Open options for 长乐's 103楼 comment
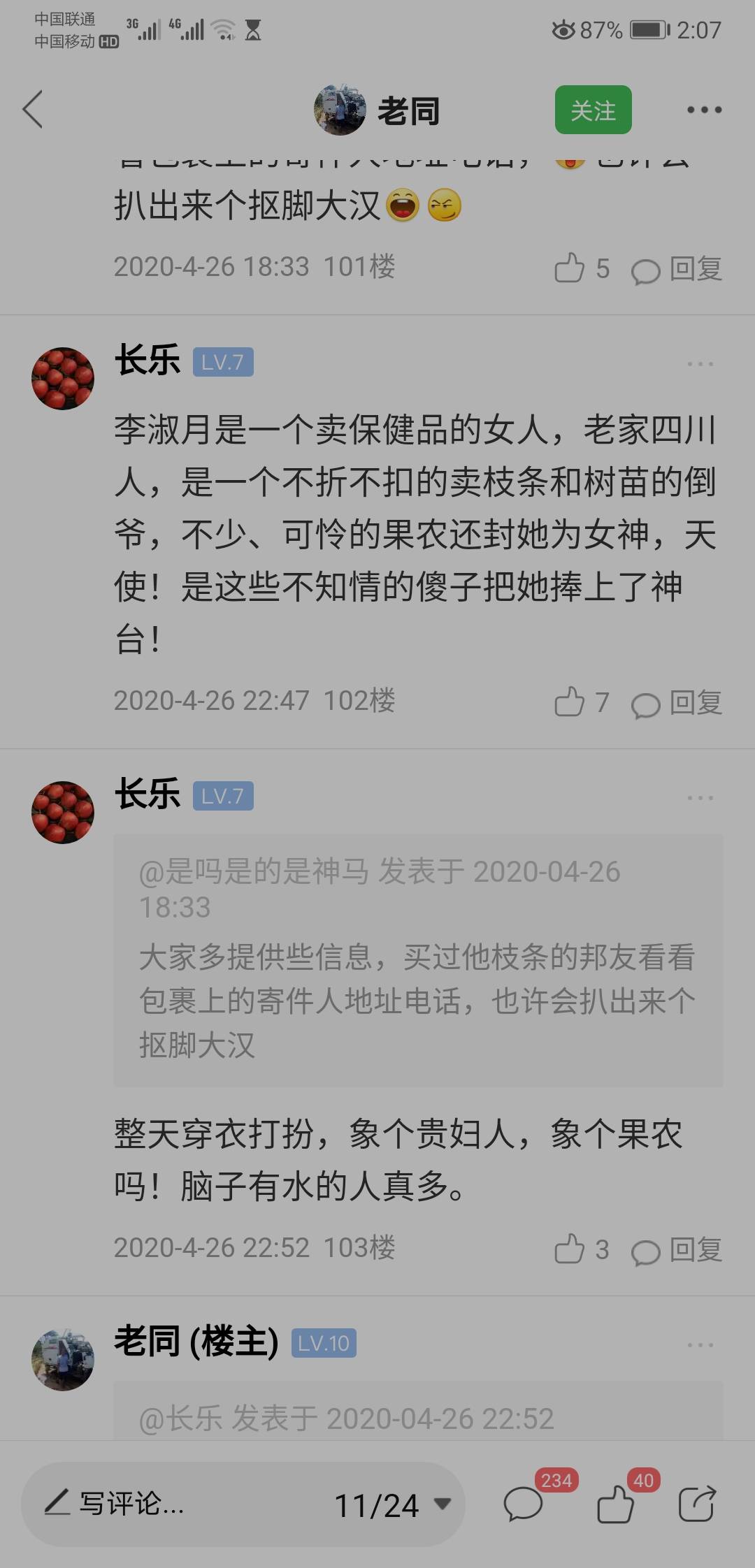 coord(700,798)
